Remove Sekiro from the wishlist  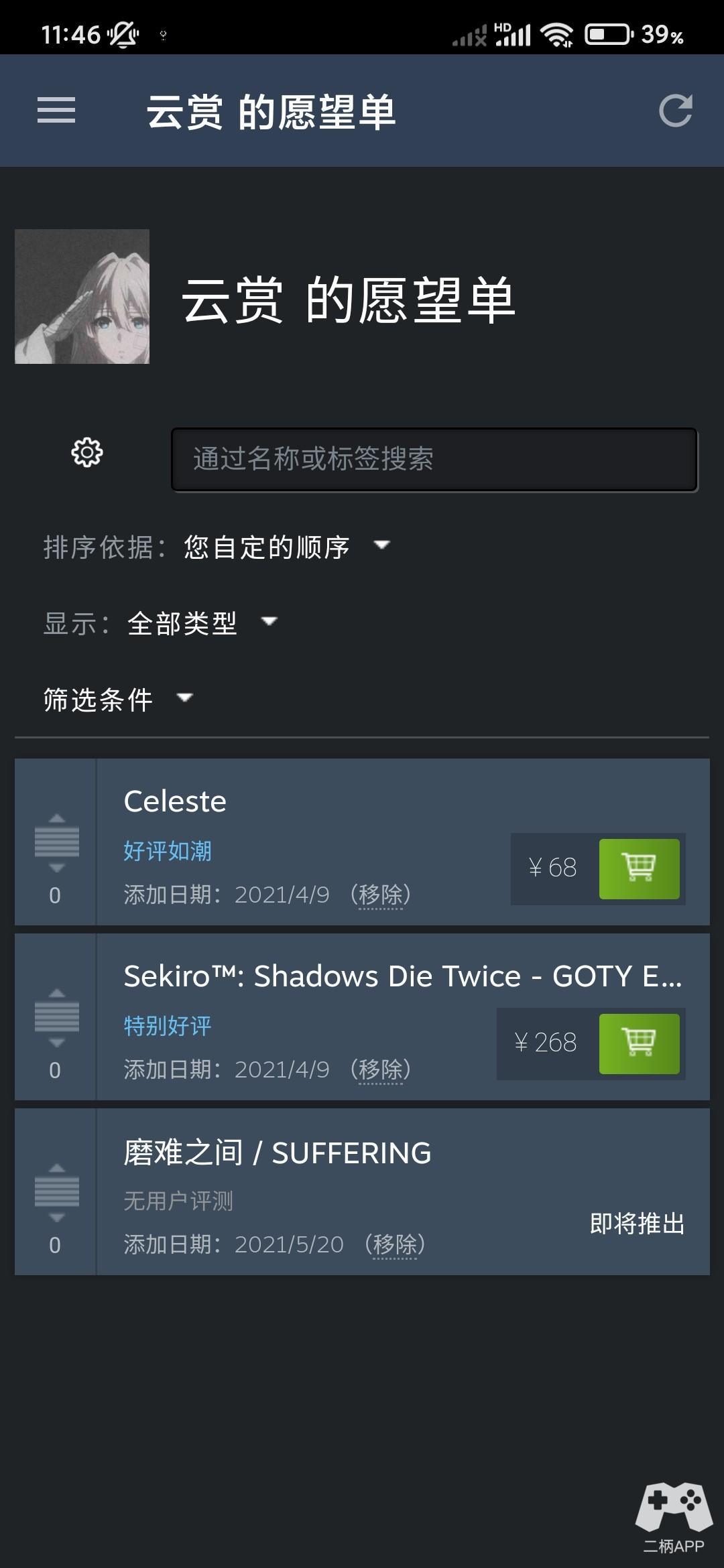coord(381,1069)
